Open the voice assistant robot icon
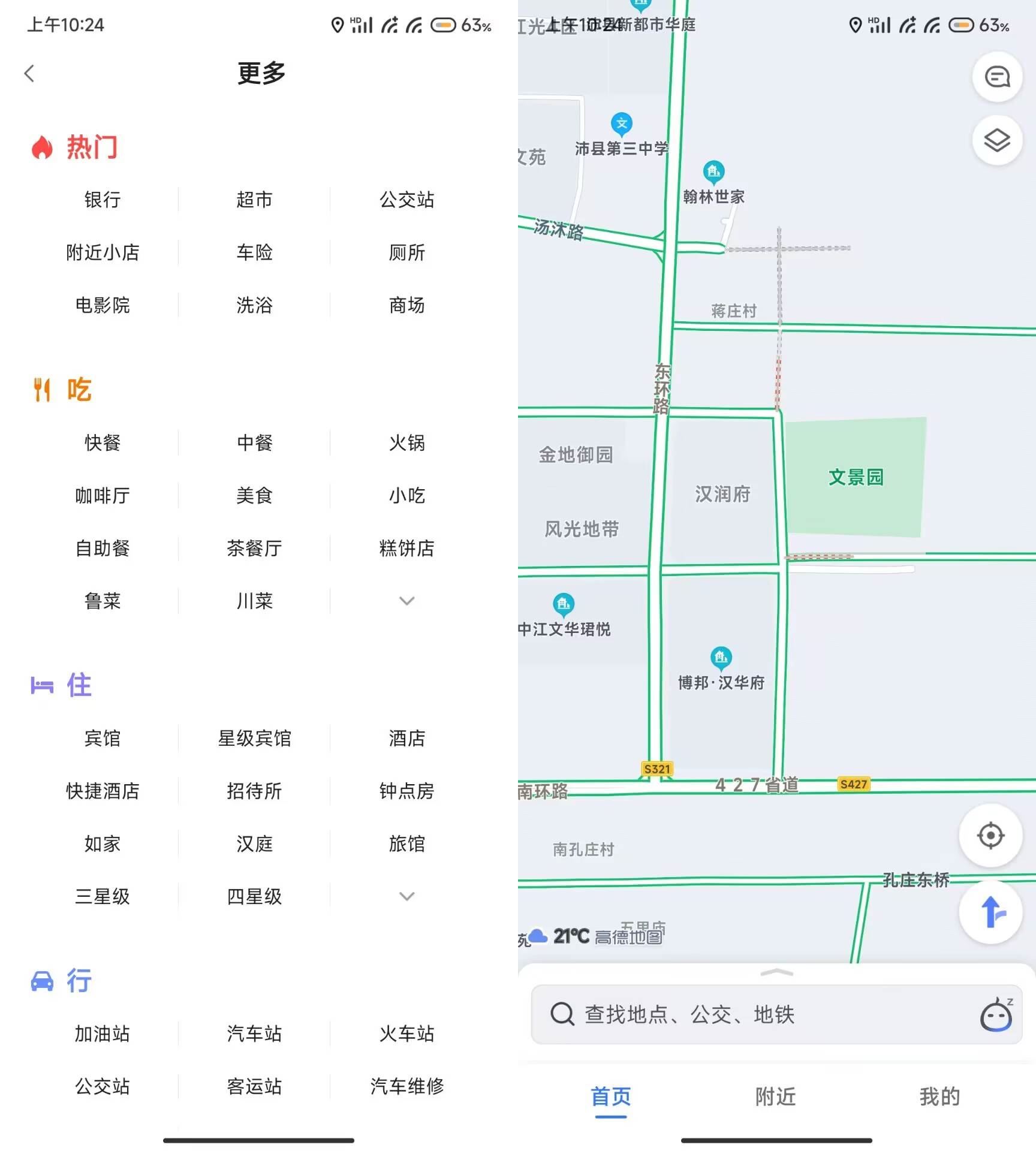 point(996,1014)
